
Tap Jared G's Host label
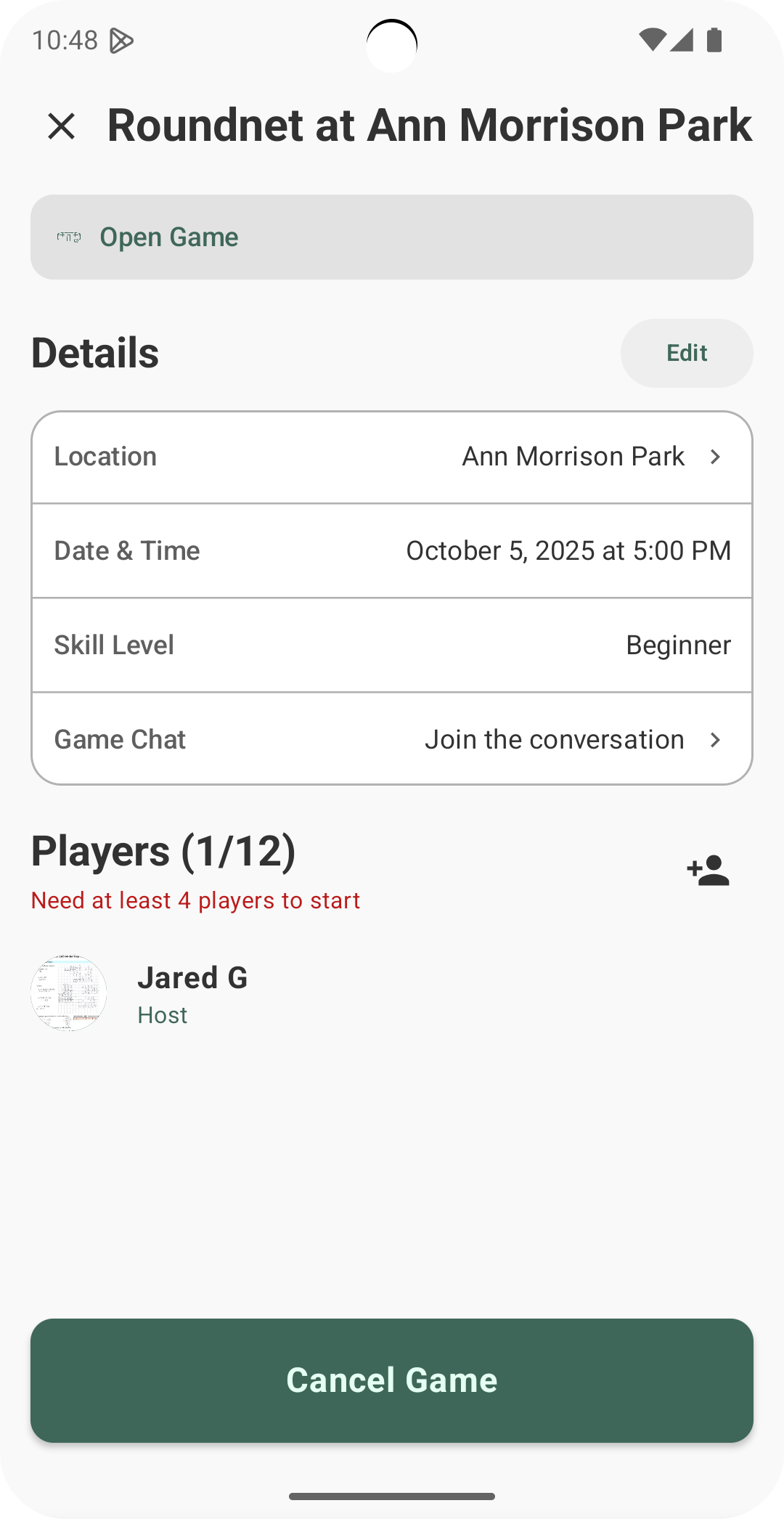point(161,1014)
